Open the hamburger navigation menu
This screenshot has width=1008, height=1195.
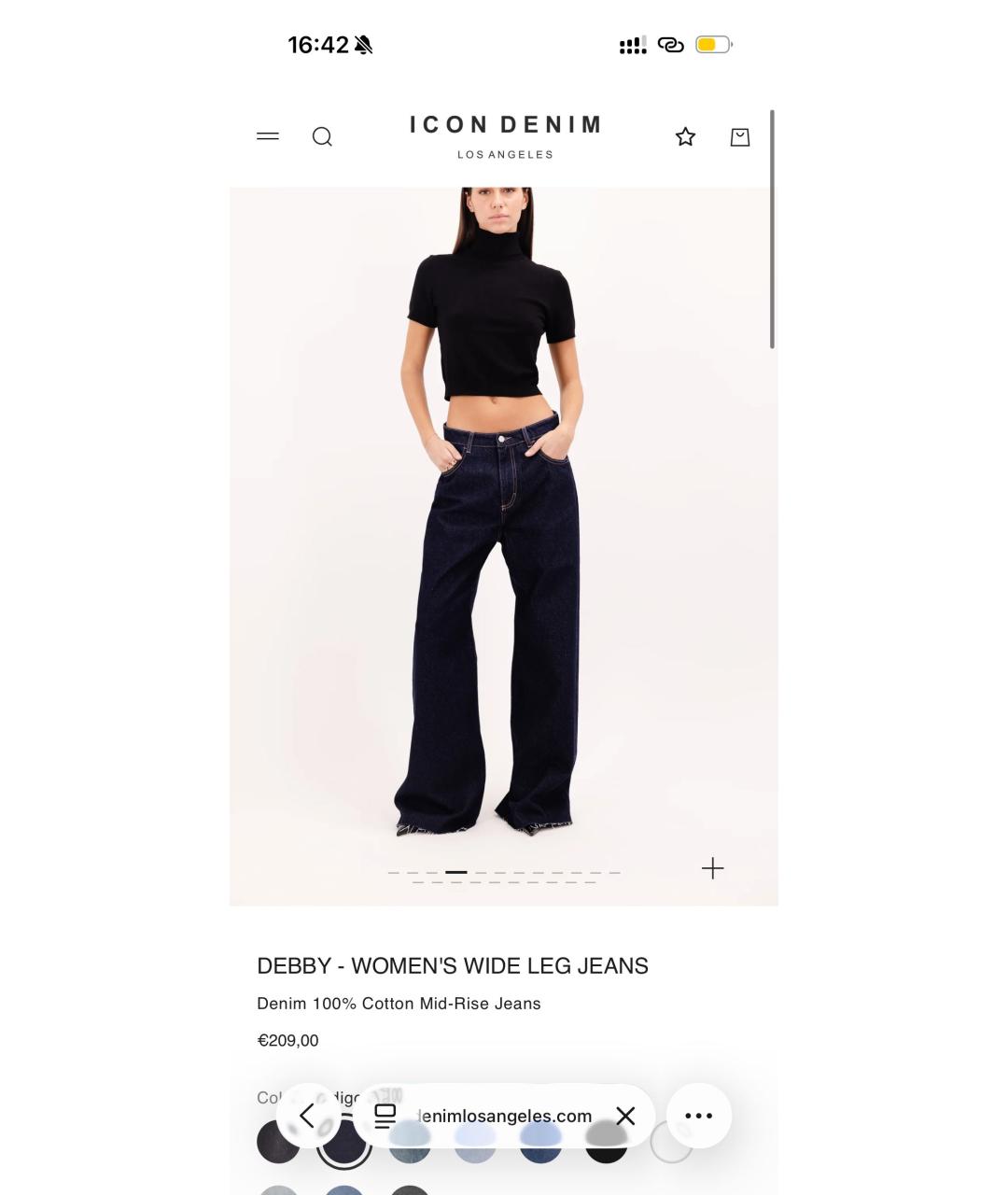(x=267, y=136)
